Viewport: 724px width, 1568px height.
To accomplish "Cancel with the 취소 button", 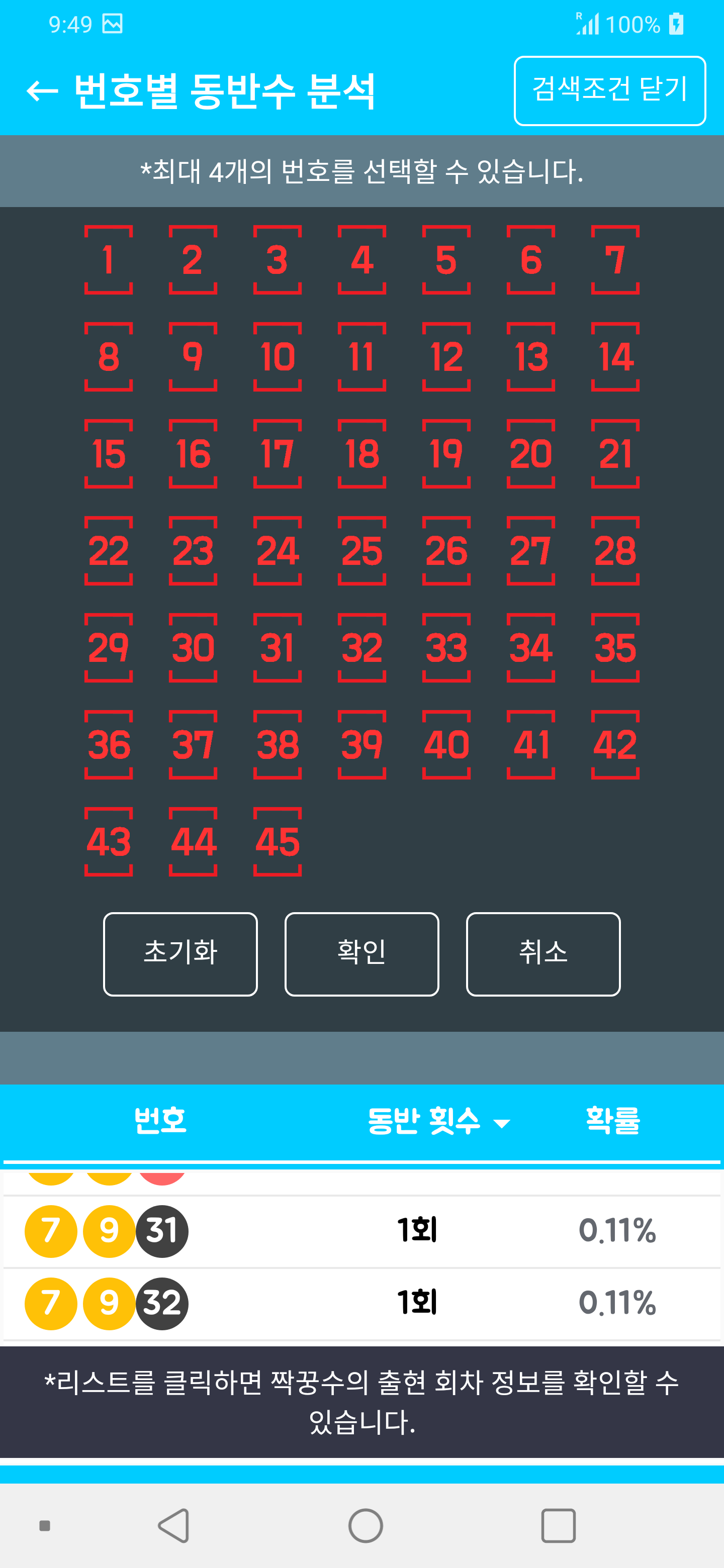I will (x=543, y=953).
